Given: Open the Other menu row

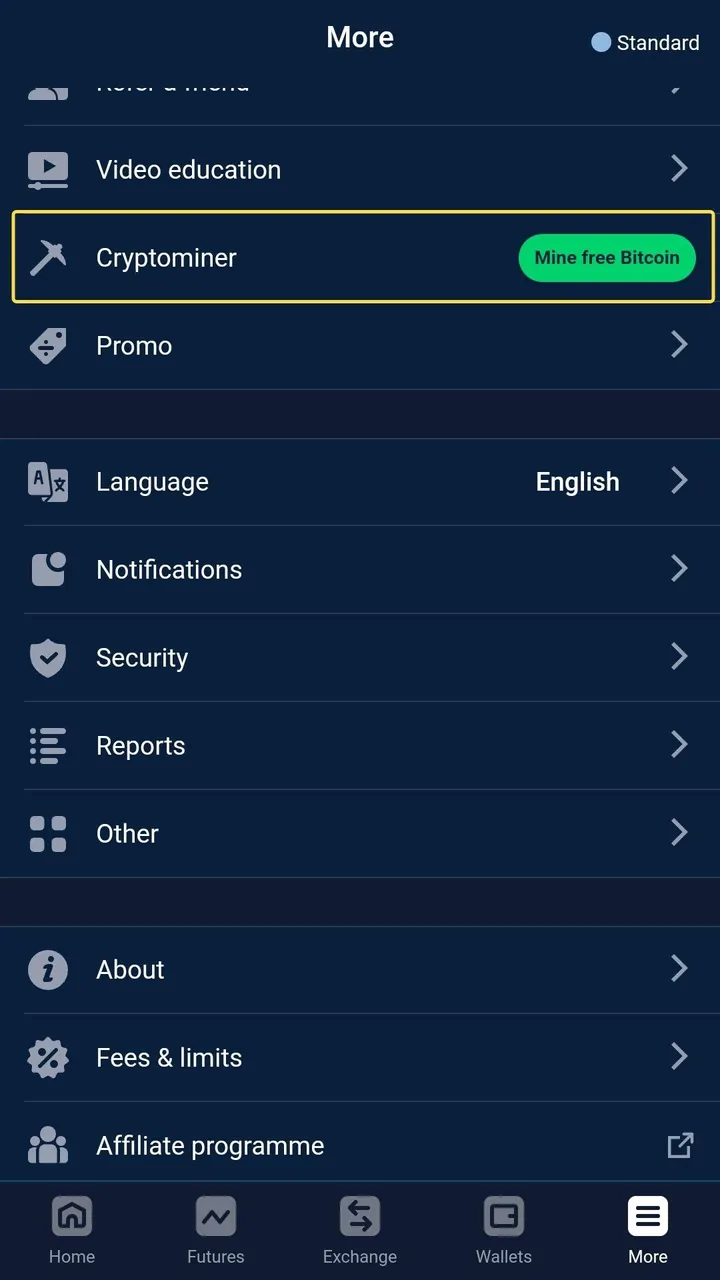Looking at the screenshot, I should coord(360,834).
